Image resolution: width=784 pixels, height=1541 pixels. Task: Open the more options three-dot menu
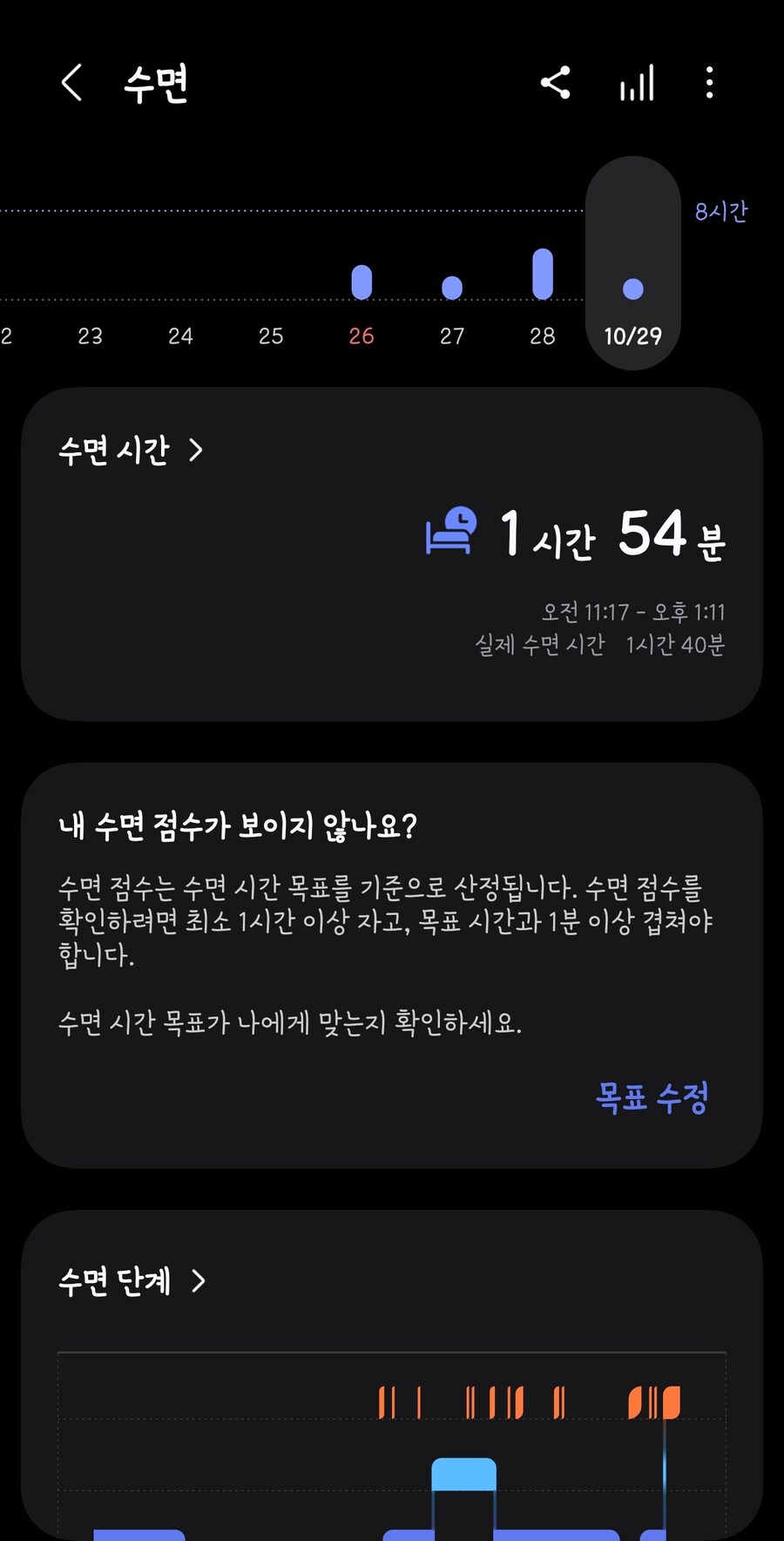pos(709,83)
